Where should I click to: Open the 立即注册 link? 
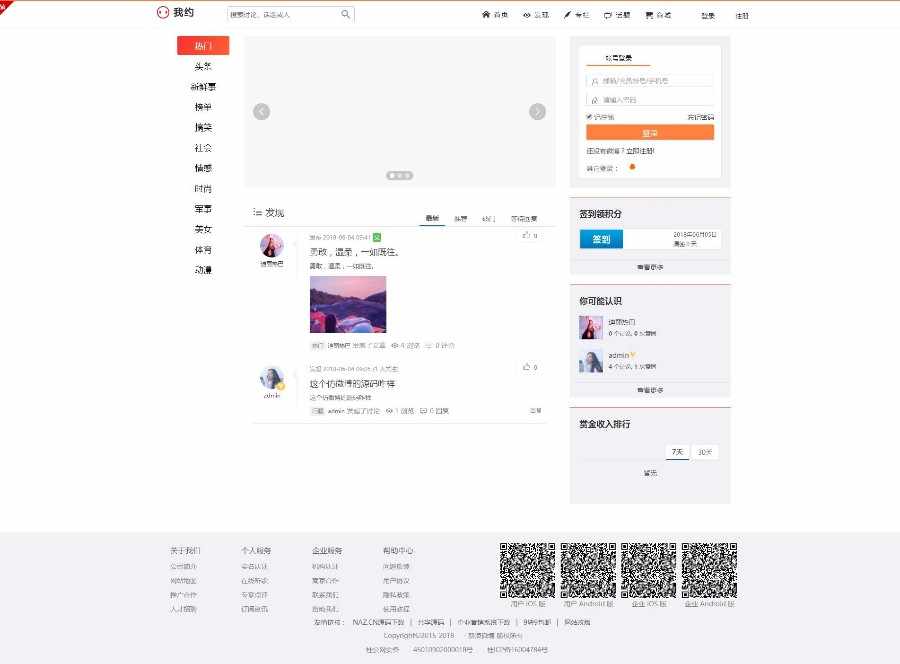point(640,151)
